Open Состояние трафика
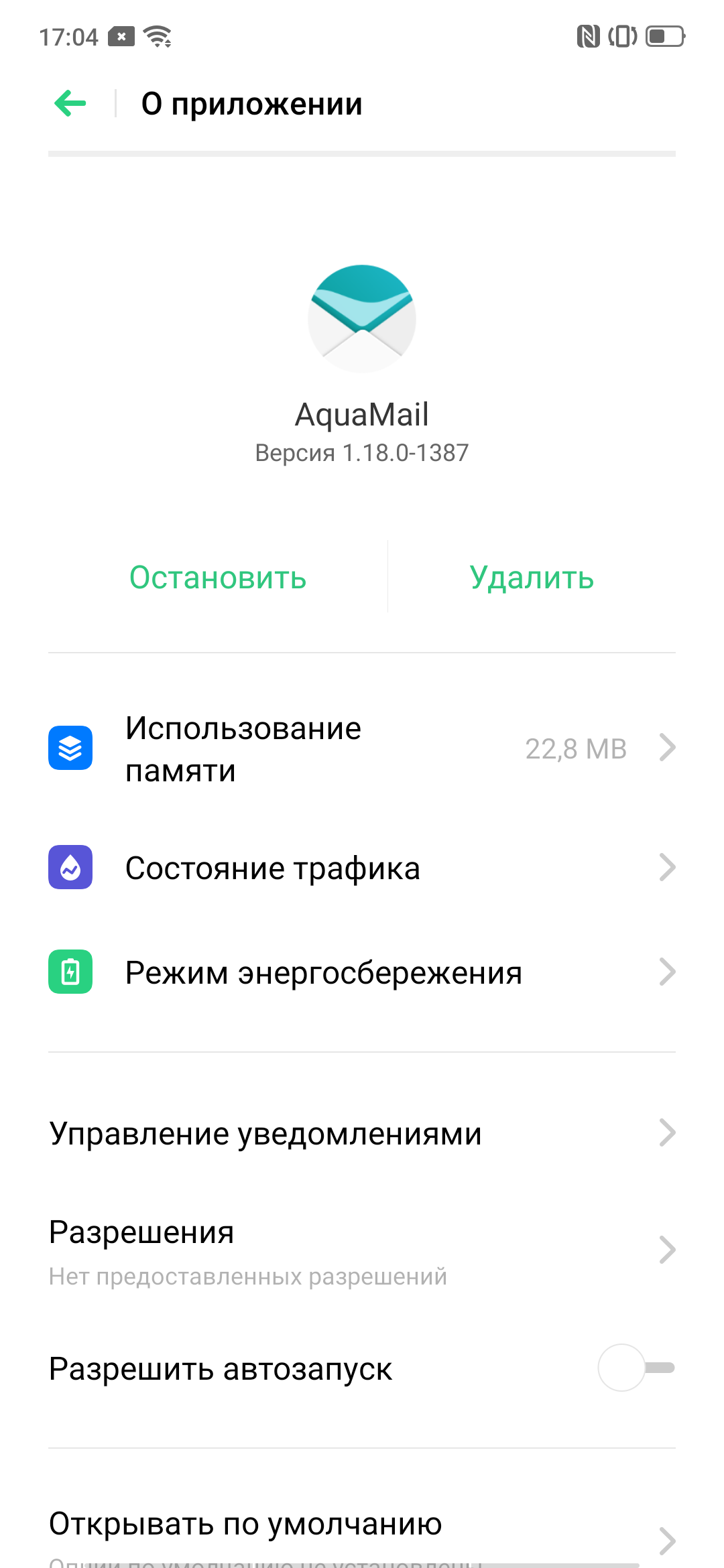 [x=362, y=868]
